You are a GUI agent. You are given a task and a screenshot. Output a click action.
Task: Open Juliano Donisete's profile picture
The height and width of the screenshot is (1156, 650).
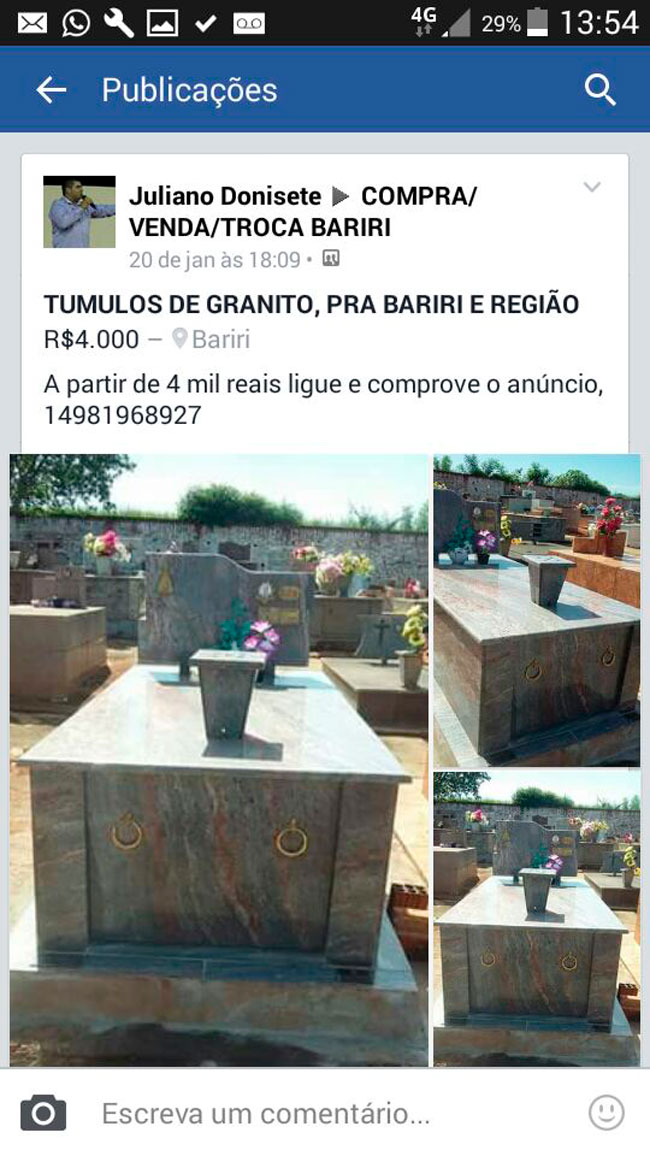79,212
